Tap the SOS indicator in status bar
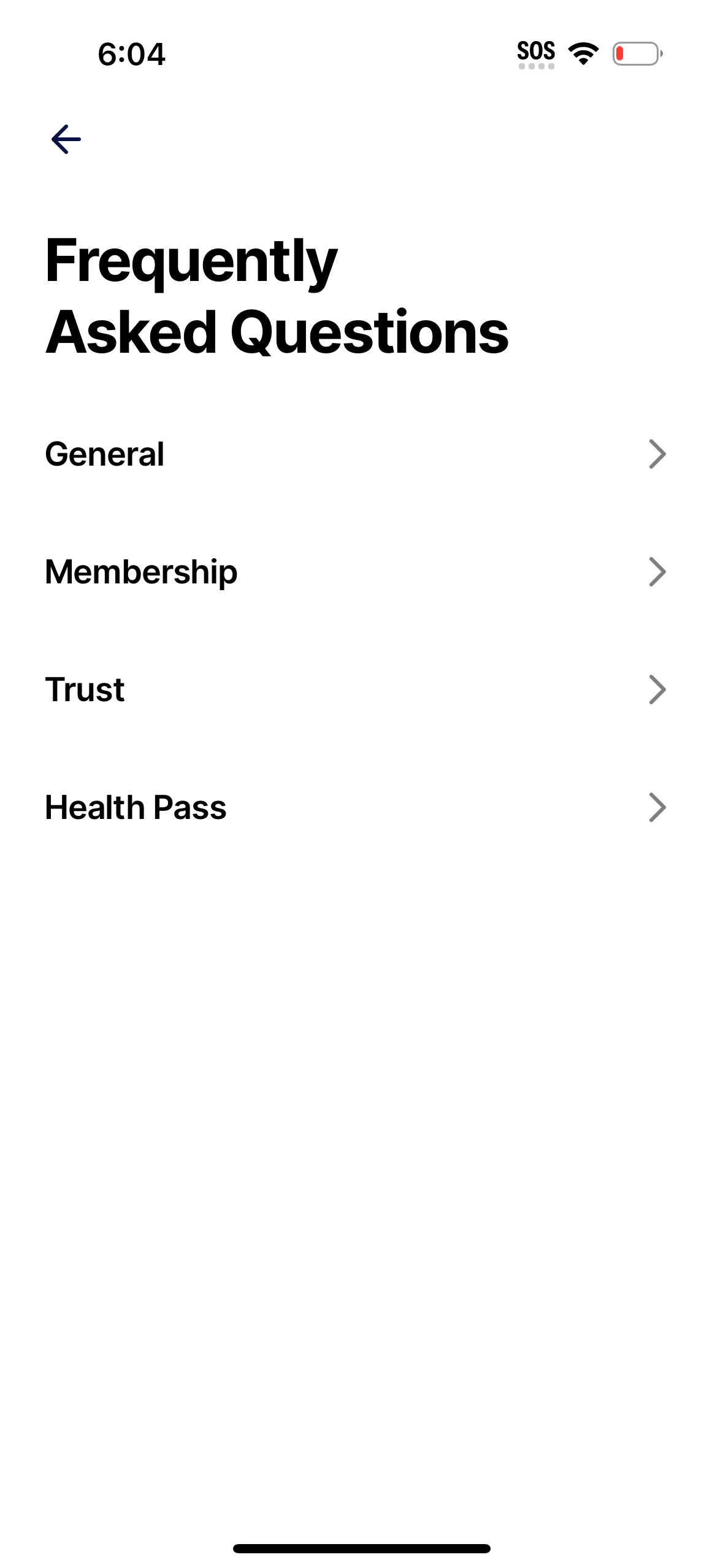Image resolution: width=723 pixels, height=1568 pixels. tap(537, 52)
